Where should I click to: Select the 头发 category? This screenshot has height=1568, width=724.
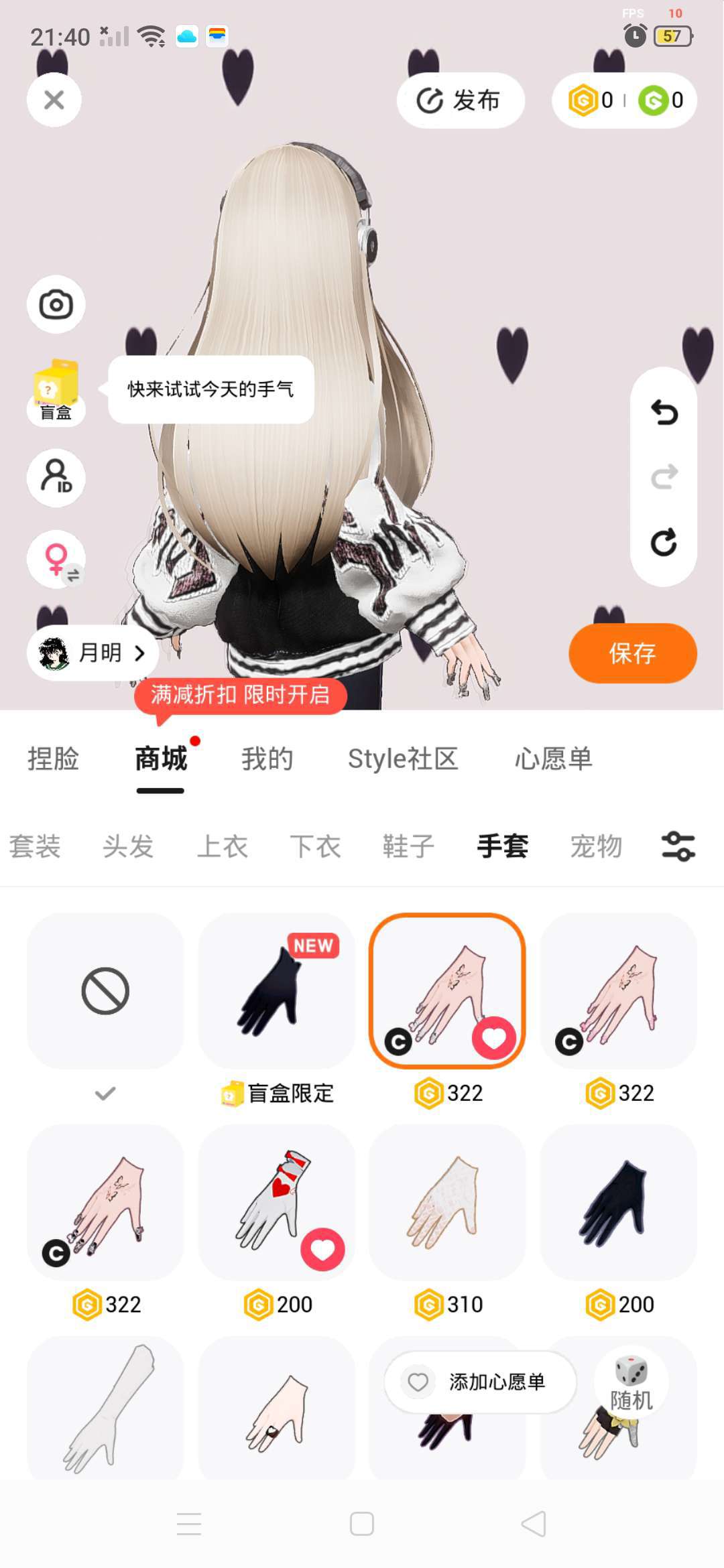coord(128,846)
